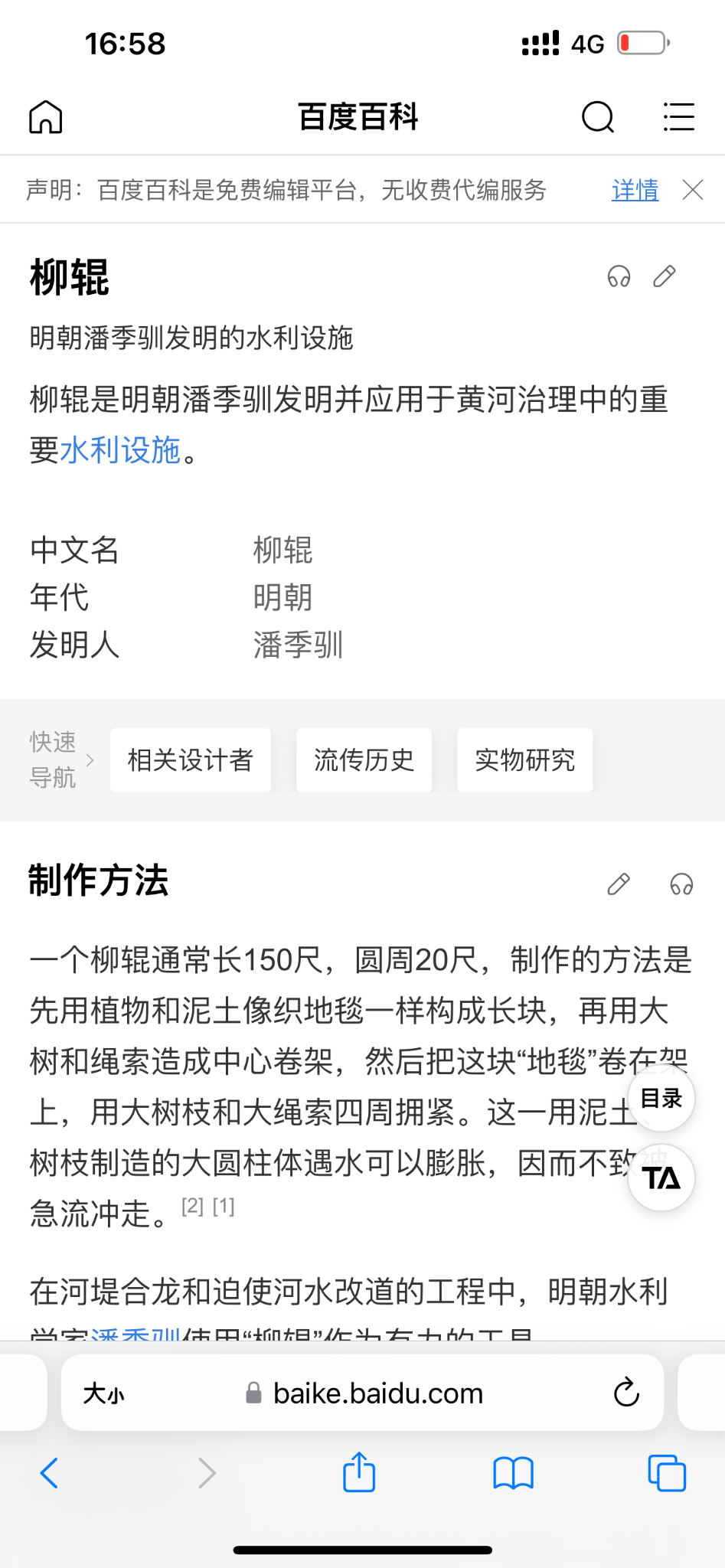
Task: Listen to the 制作方法 section
Action: pyautogui.click(x=681, y=884)
